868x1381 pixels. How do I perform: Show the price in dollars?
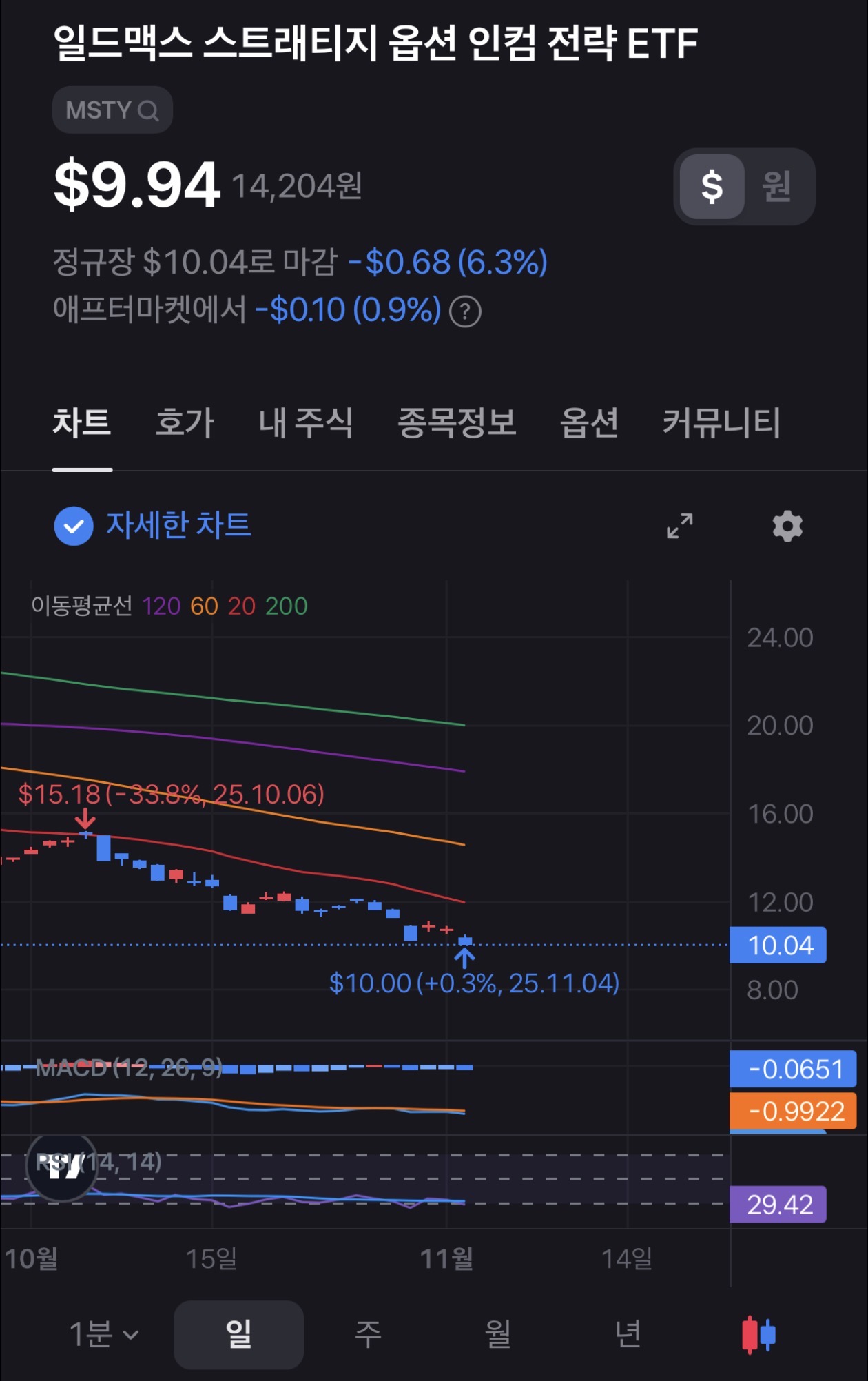[x=712, y=187]
